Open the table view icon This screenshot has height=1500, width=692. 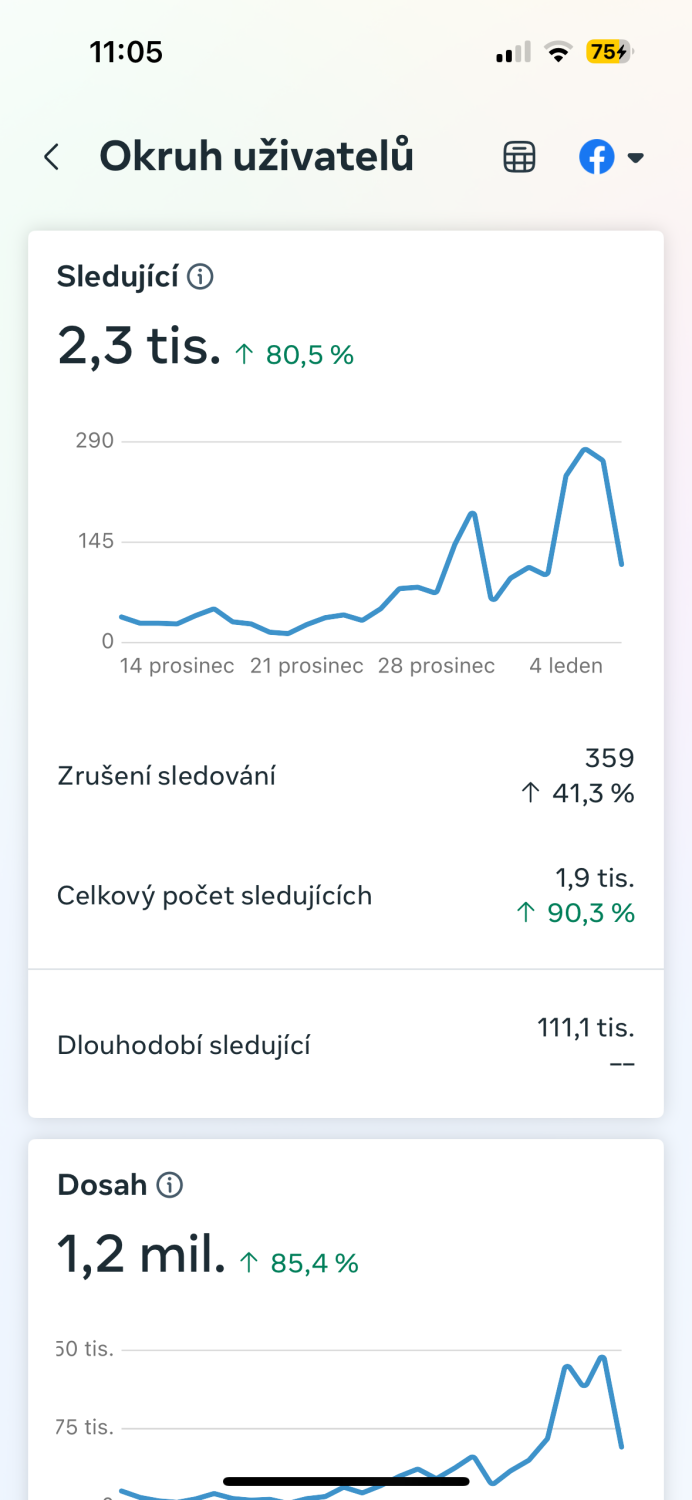[x=519, y=157]
